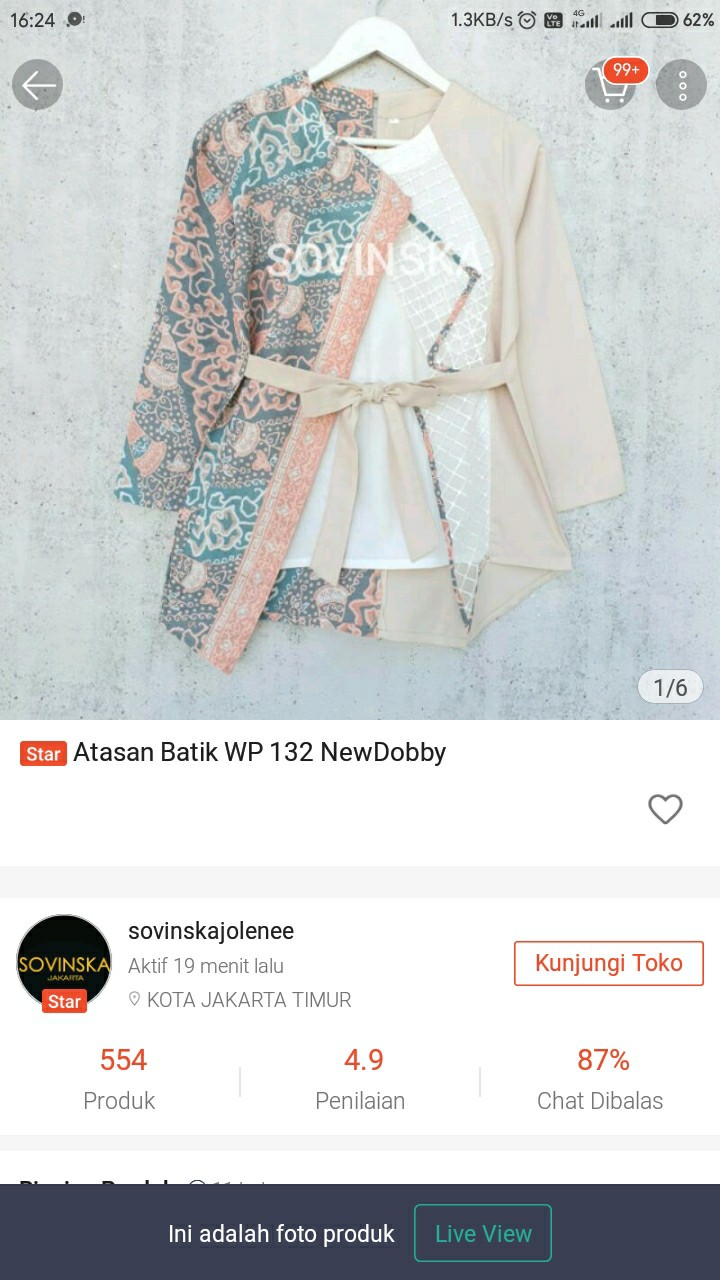This screenshot has height=1280, width=720.
Task: Open the 1/6 image counter to browse photos
Action: coord(669,687)
